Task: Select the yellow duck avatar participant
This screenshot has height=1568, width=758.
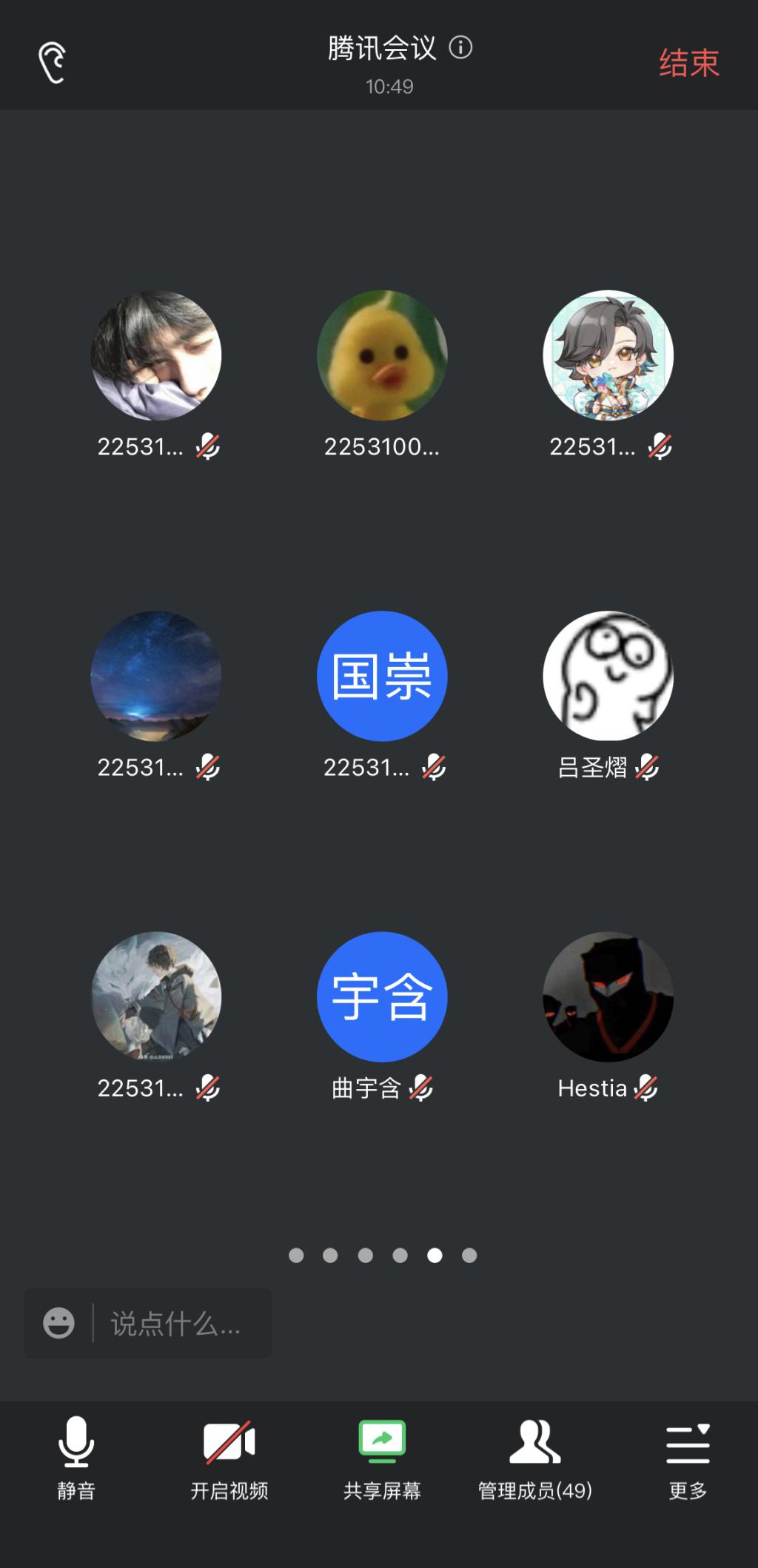Action: [382, 355]
